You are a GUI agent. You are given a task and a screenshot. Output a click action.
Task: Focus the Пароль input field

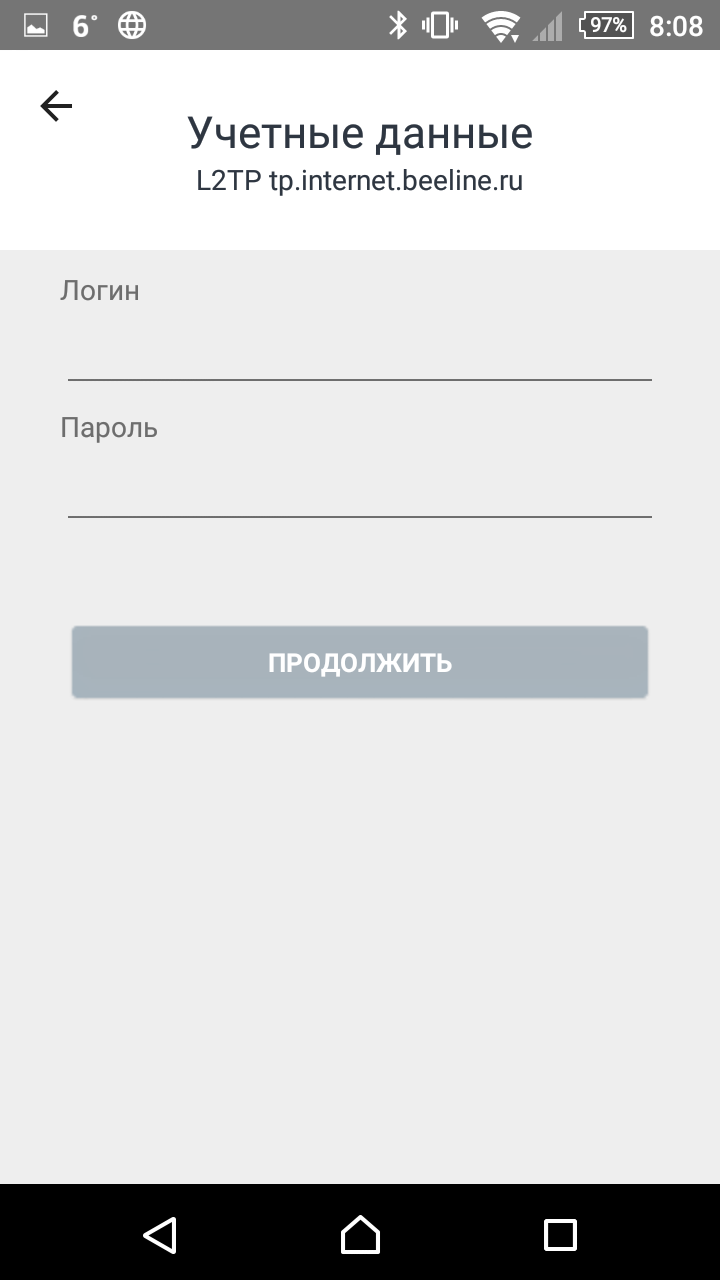360,489
